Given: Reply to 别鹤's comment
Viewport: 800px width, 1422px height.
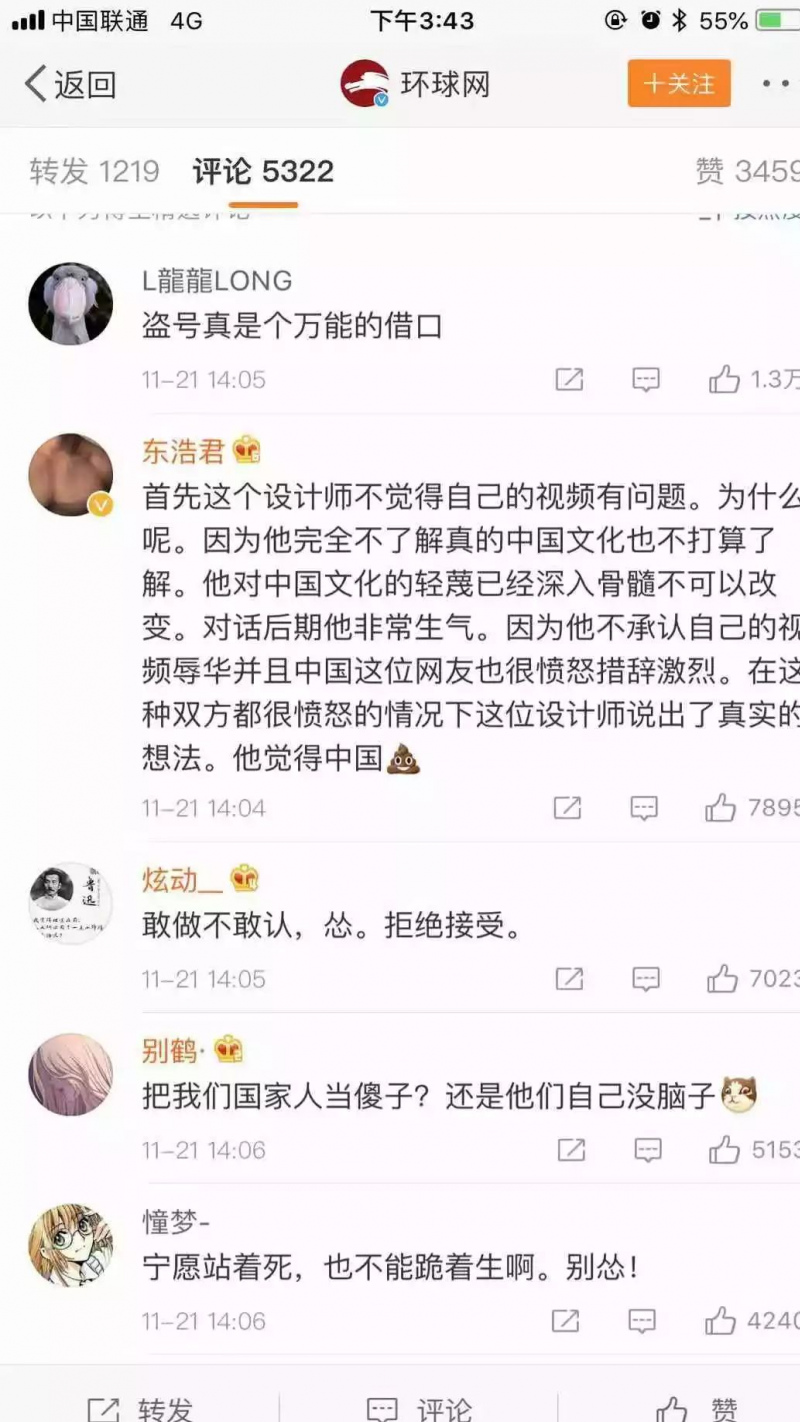Looking at the screenshot, I should pos(648,1150).
